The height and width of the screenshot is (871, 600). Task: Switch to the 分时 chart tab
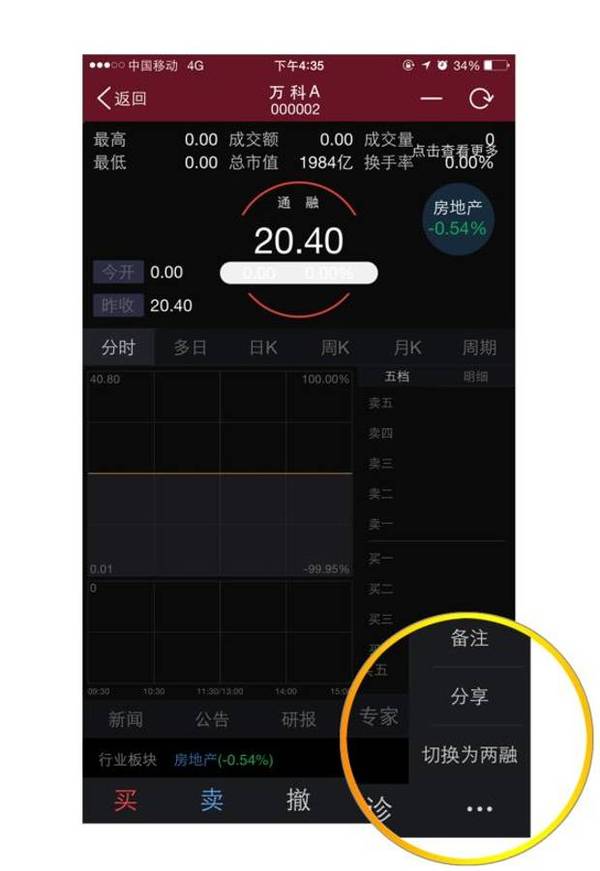[x=118, y=348]
